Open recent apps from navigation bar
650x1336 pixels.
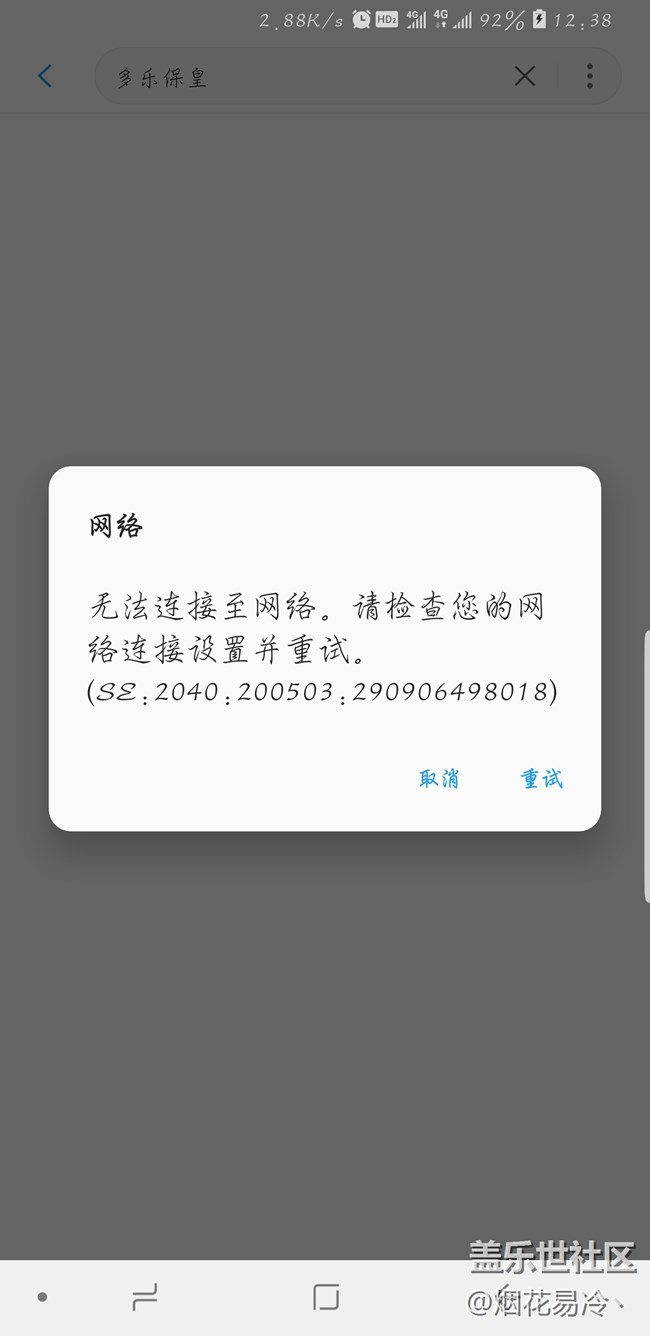click(x=145, y=1298)
